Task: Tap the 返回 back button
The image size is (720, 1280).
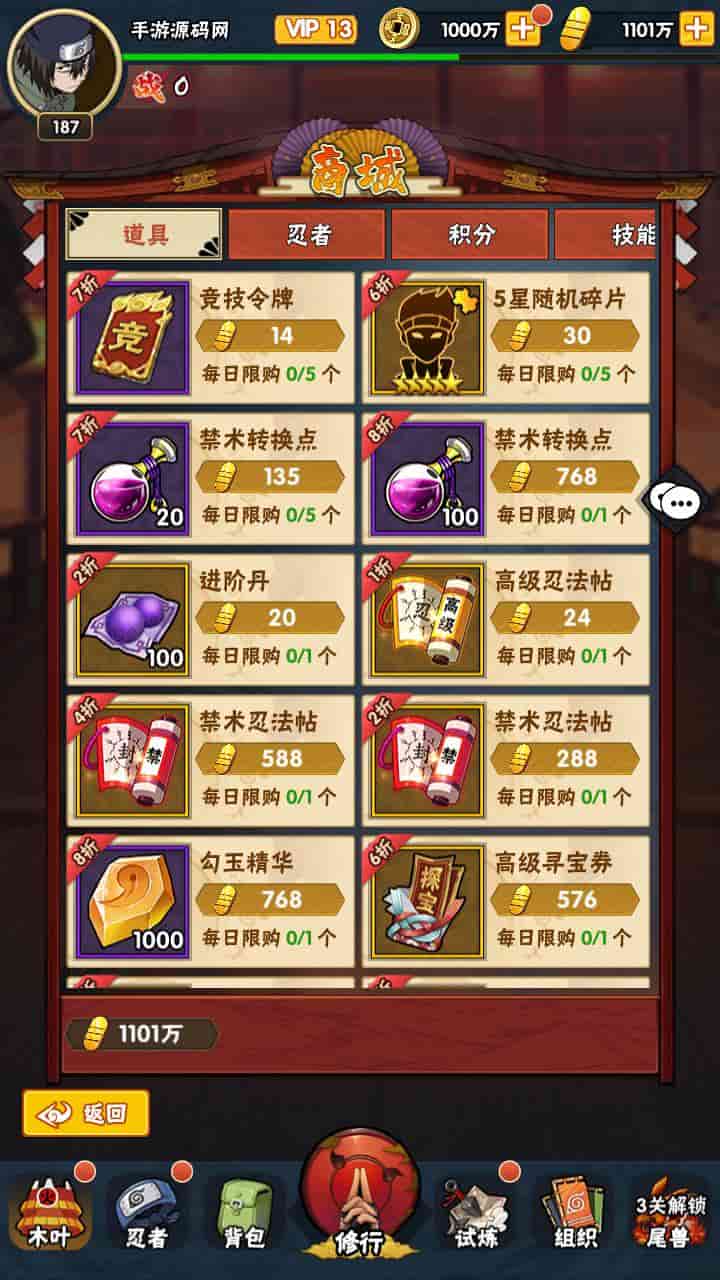Action: pyautogui.click(x=86, y=1113)
